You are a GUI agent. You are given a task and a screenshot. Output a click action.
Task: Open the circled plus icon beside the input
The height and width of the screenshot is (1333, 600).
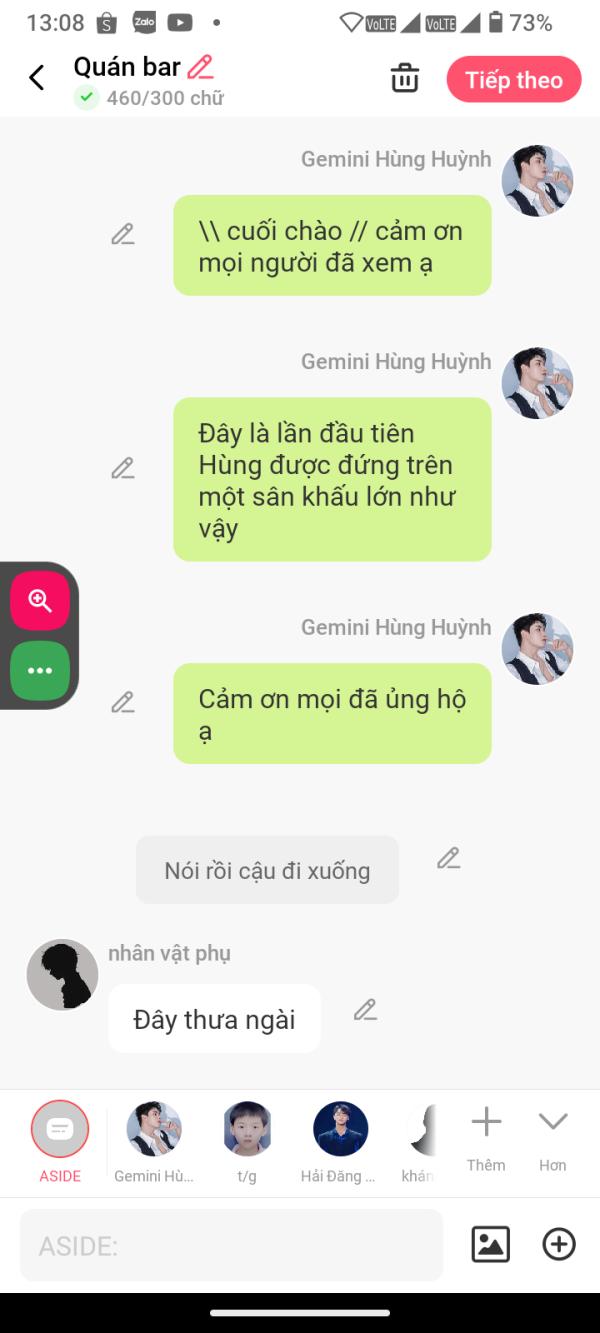pyautogui.click(x=559, y=1244)
